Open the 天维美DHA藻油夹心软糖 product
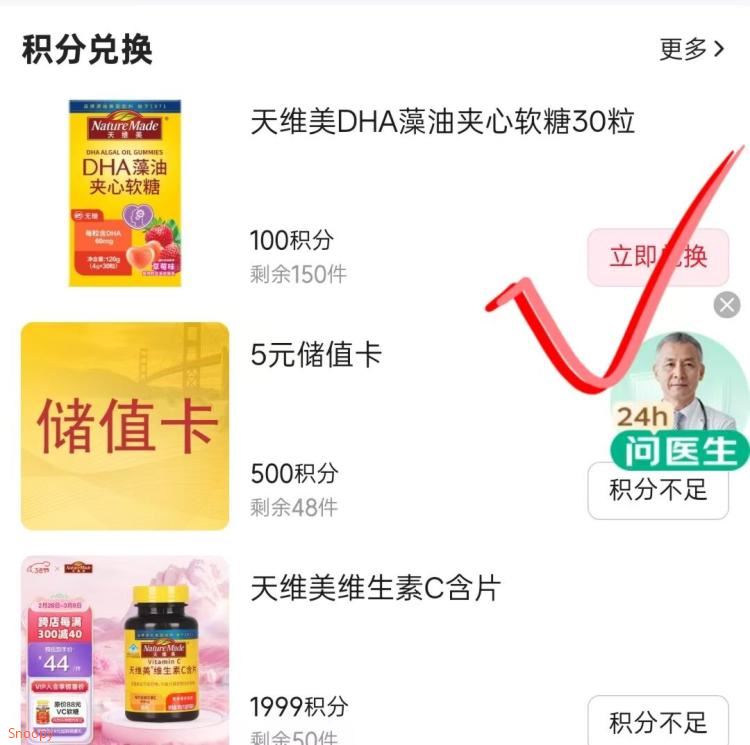Screen dimensions: 750x745 point(442,123)
